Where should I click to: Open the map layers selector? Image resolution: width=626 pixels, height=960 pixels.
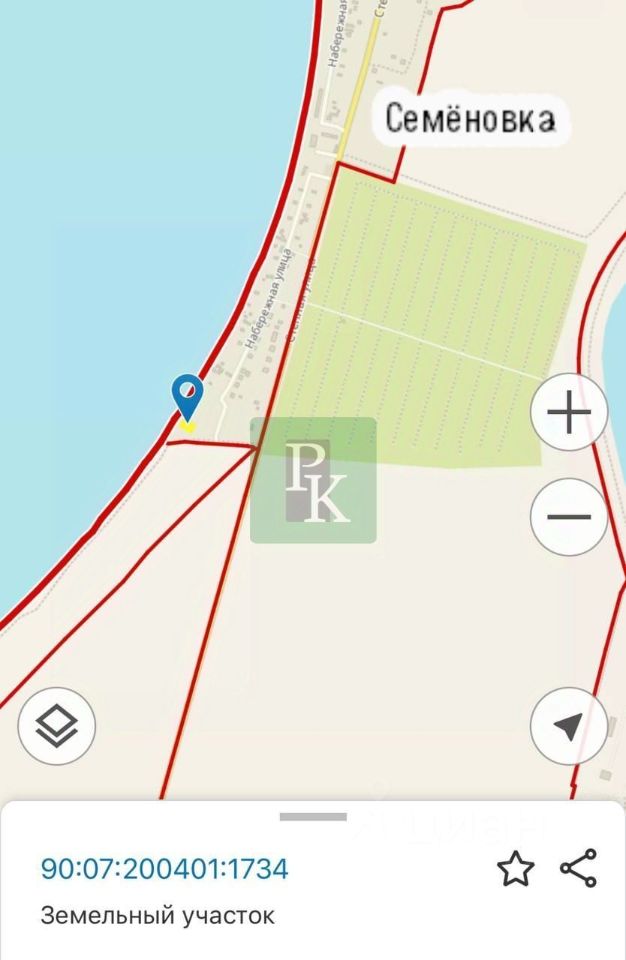tap(57, 726)
